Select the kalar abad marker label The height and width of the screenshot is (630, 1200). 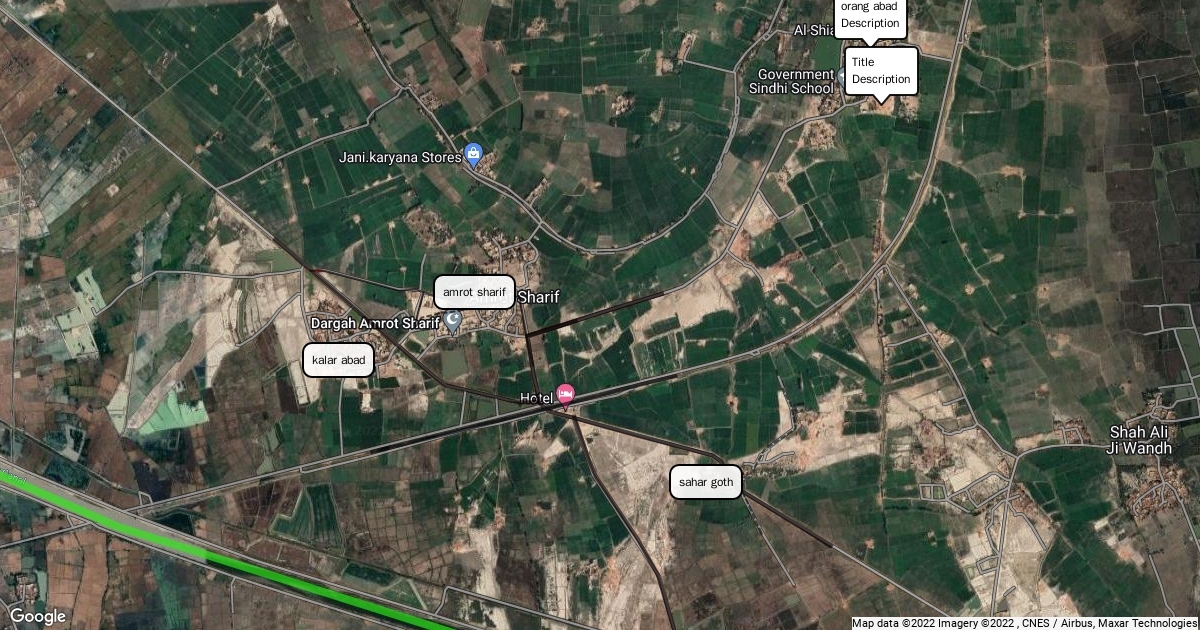tap(338, 360)
